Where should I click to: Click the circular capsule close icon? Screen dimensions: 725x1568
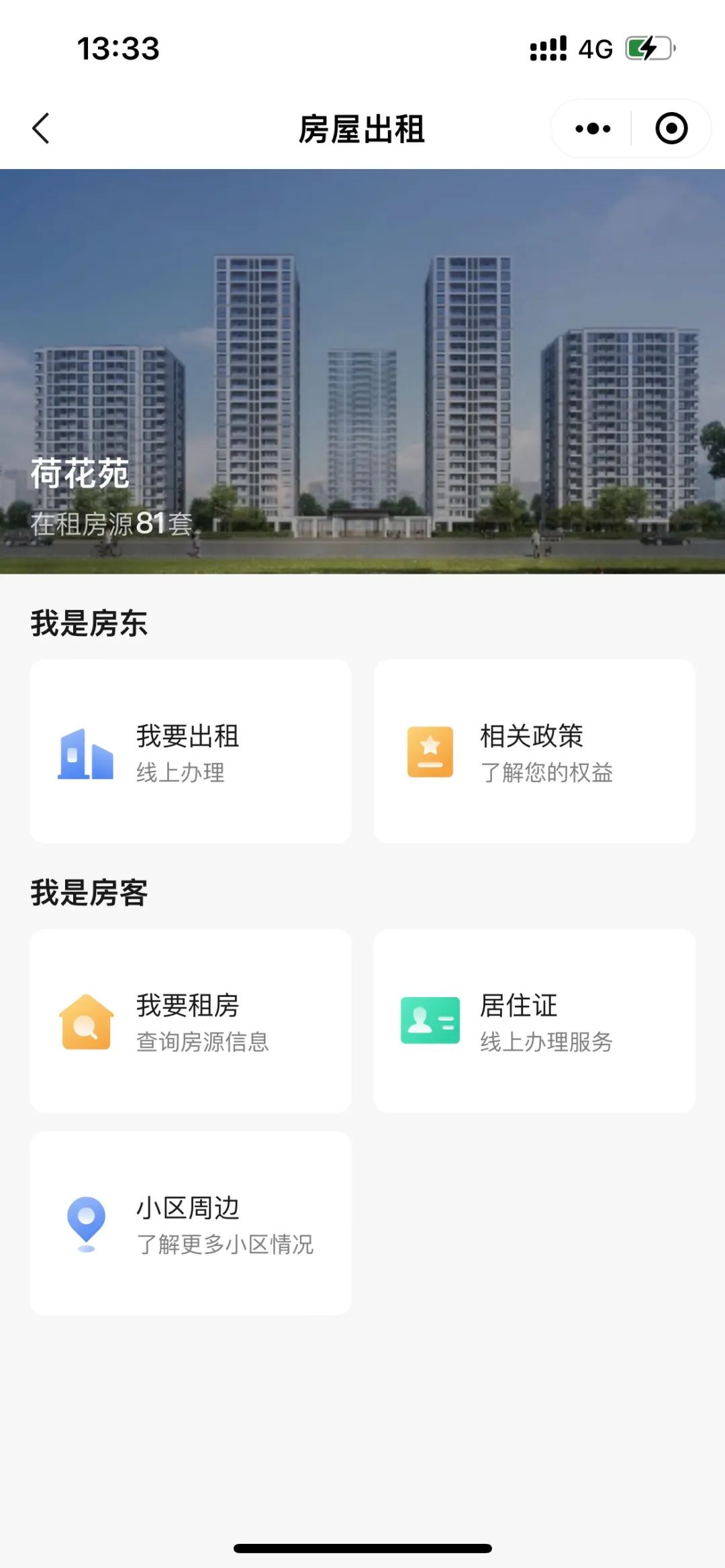pos(671,128)
